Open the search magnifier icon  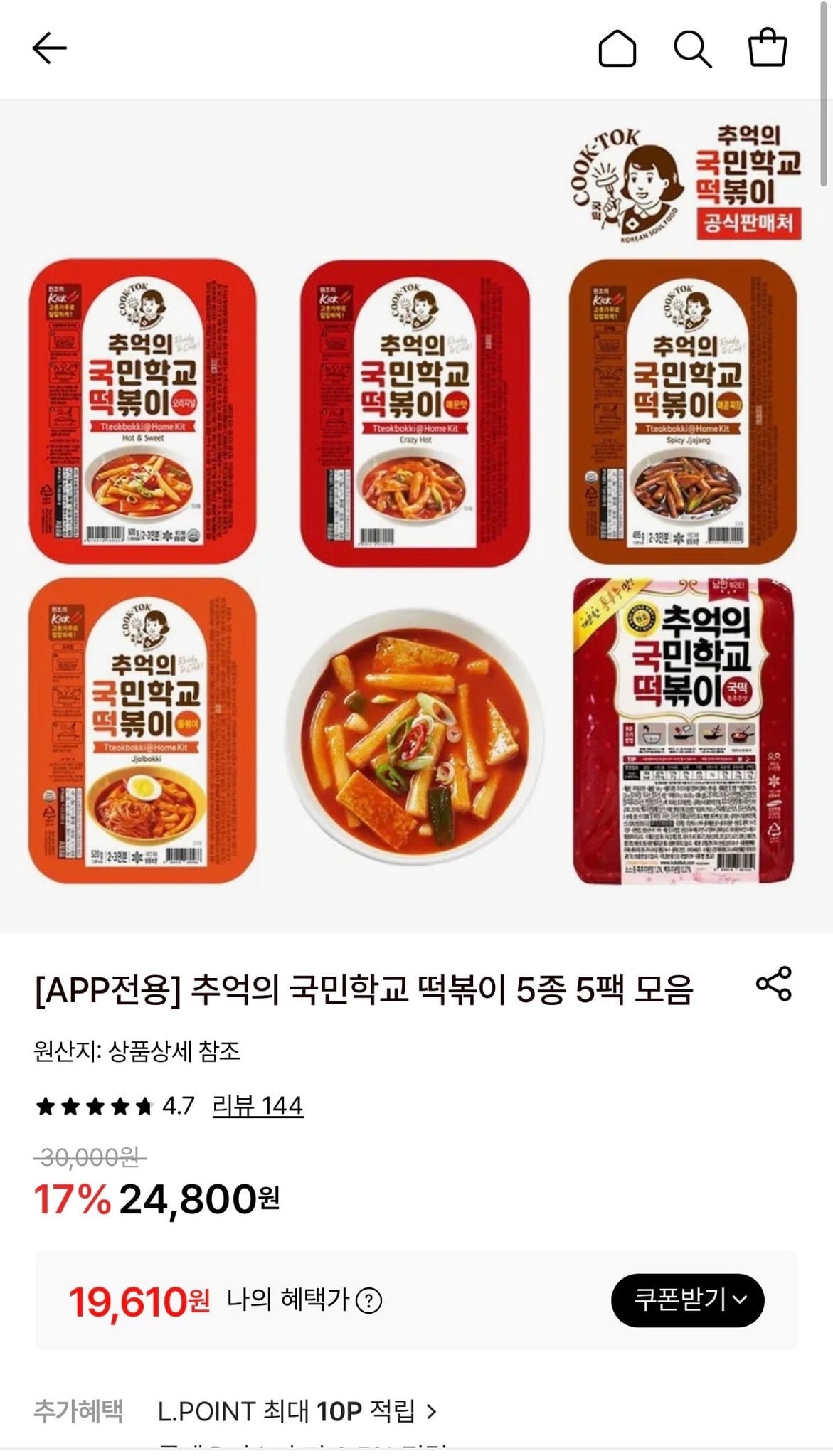tap(692, 48)
